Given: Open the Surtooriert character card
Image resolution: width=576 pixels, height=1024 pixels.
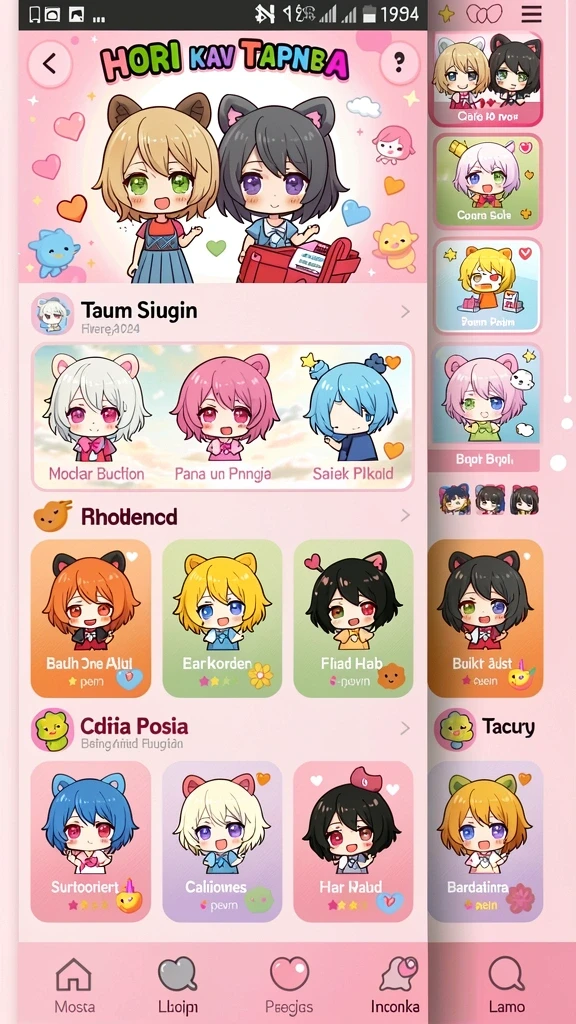Looking at the screenshot, I should [91, 841].
